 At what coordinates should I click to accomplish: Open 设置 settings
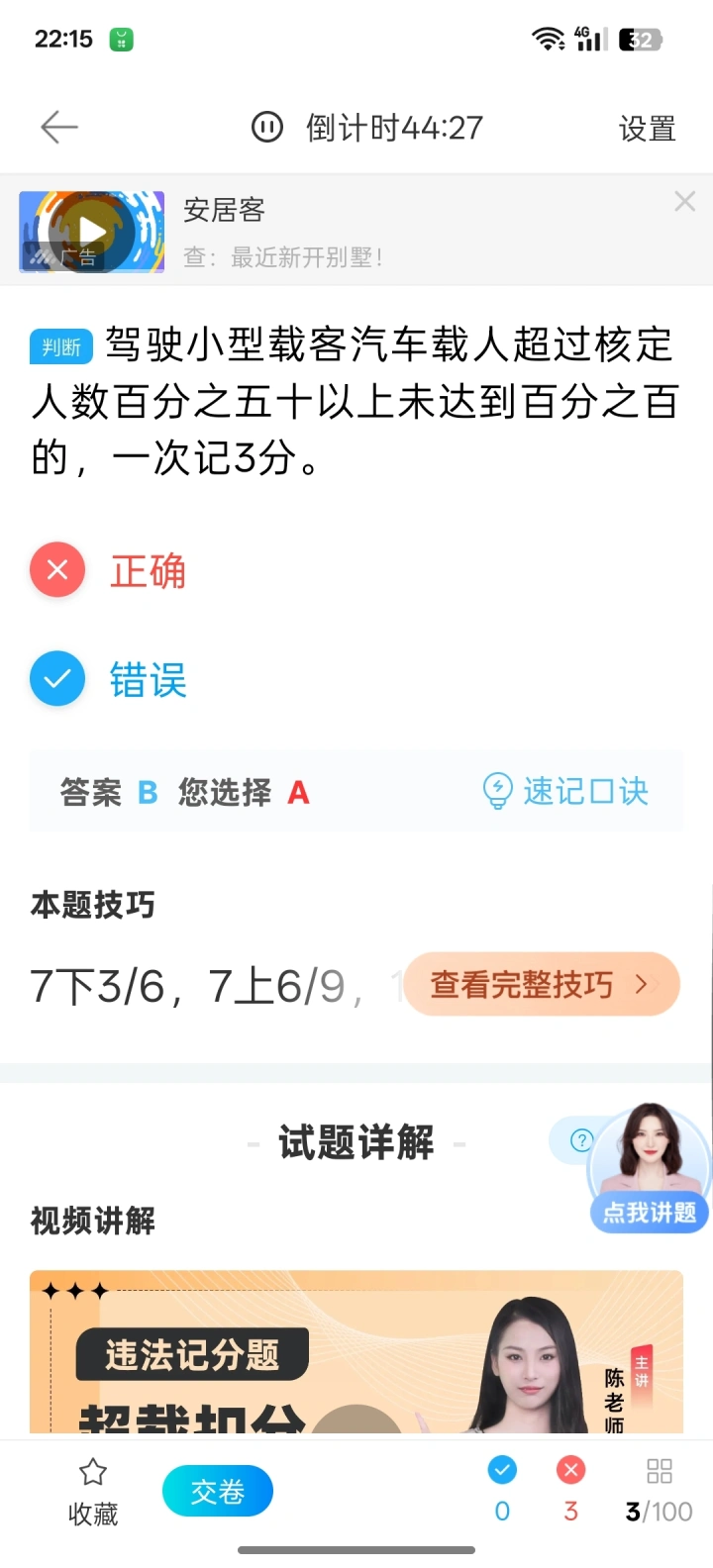click(x=647, y=128)
